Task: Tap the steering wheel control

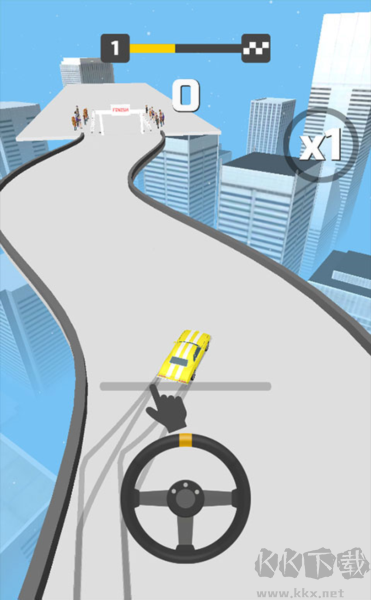Action: (186, 499)
